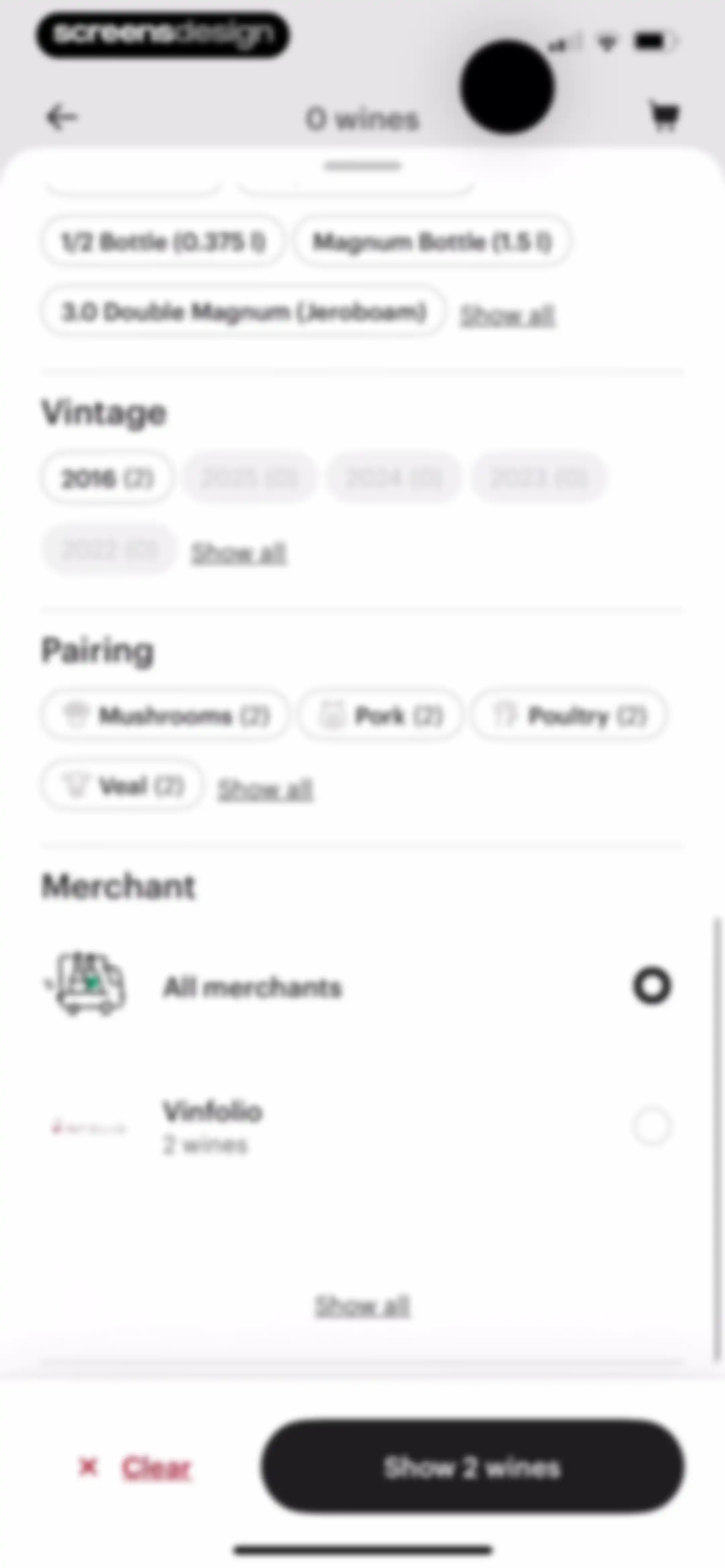Choose the All merchants radio option
725x1568 pixels.
click(652, 985)
